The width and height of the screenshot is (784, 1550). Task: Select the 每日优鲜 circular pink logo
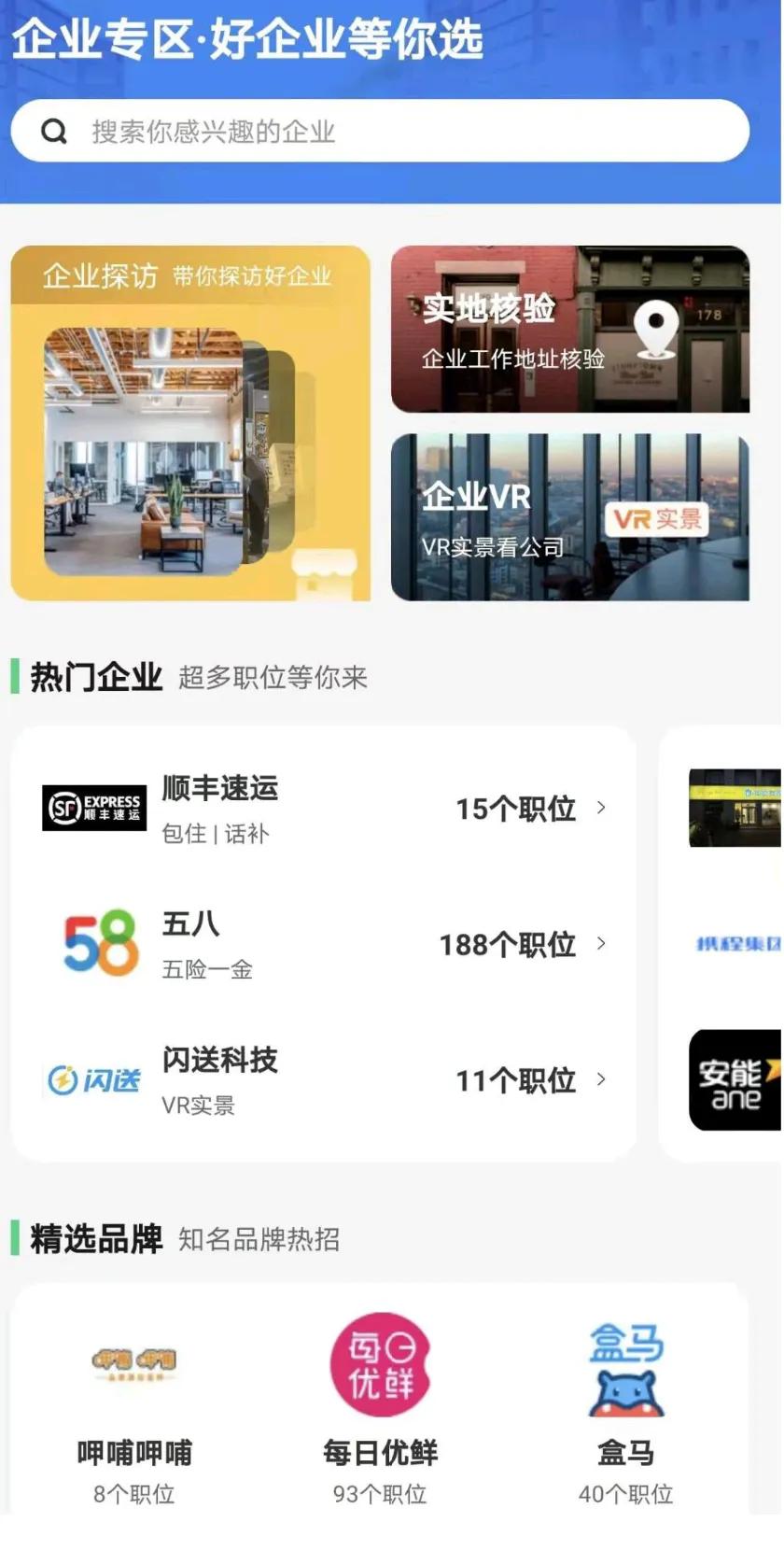(379, 1363)
